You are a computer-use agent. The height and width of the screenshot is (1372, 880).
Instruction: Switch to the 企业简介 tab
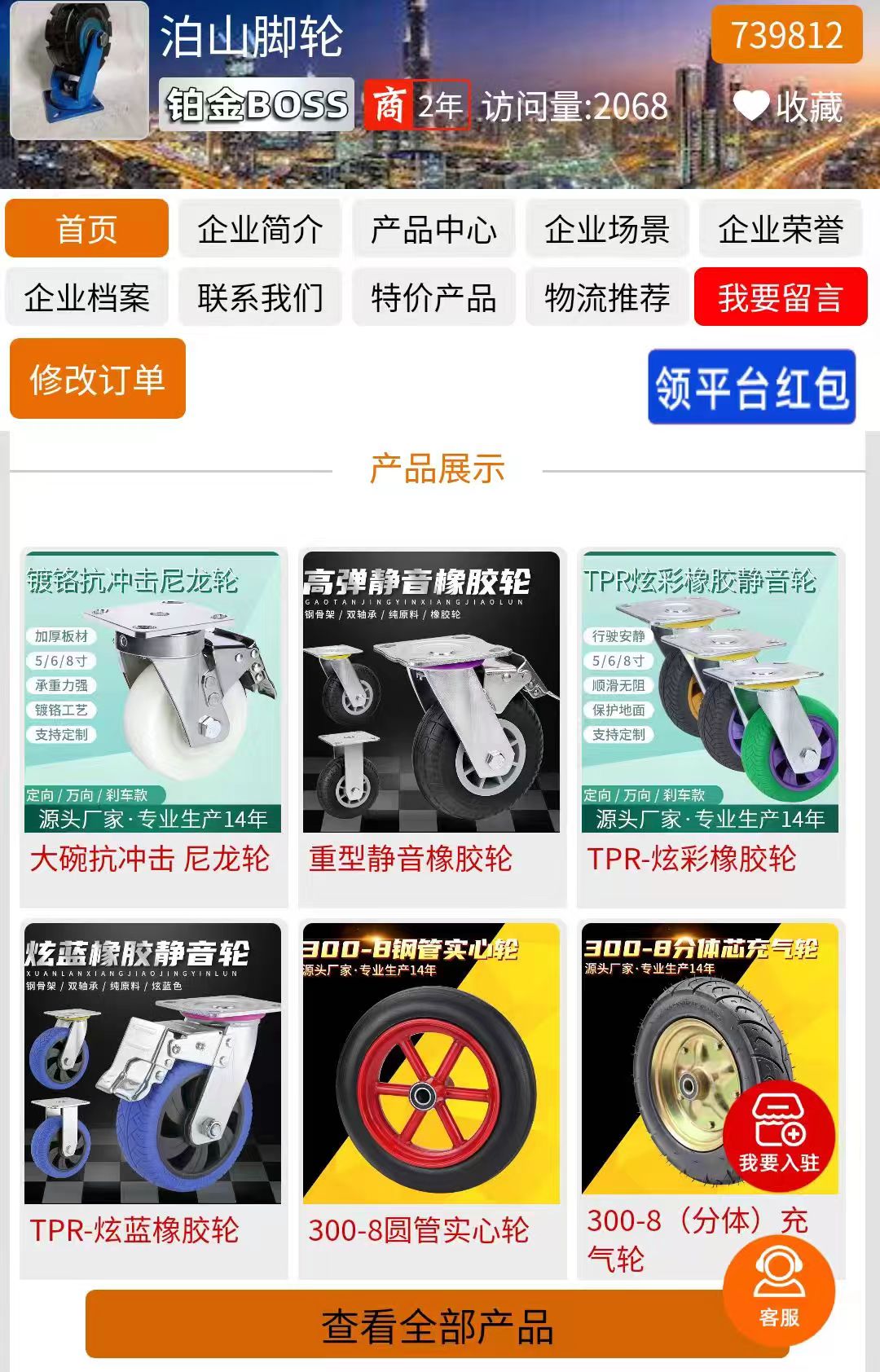coord(260,230)
